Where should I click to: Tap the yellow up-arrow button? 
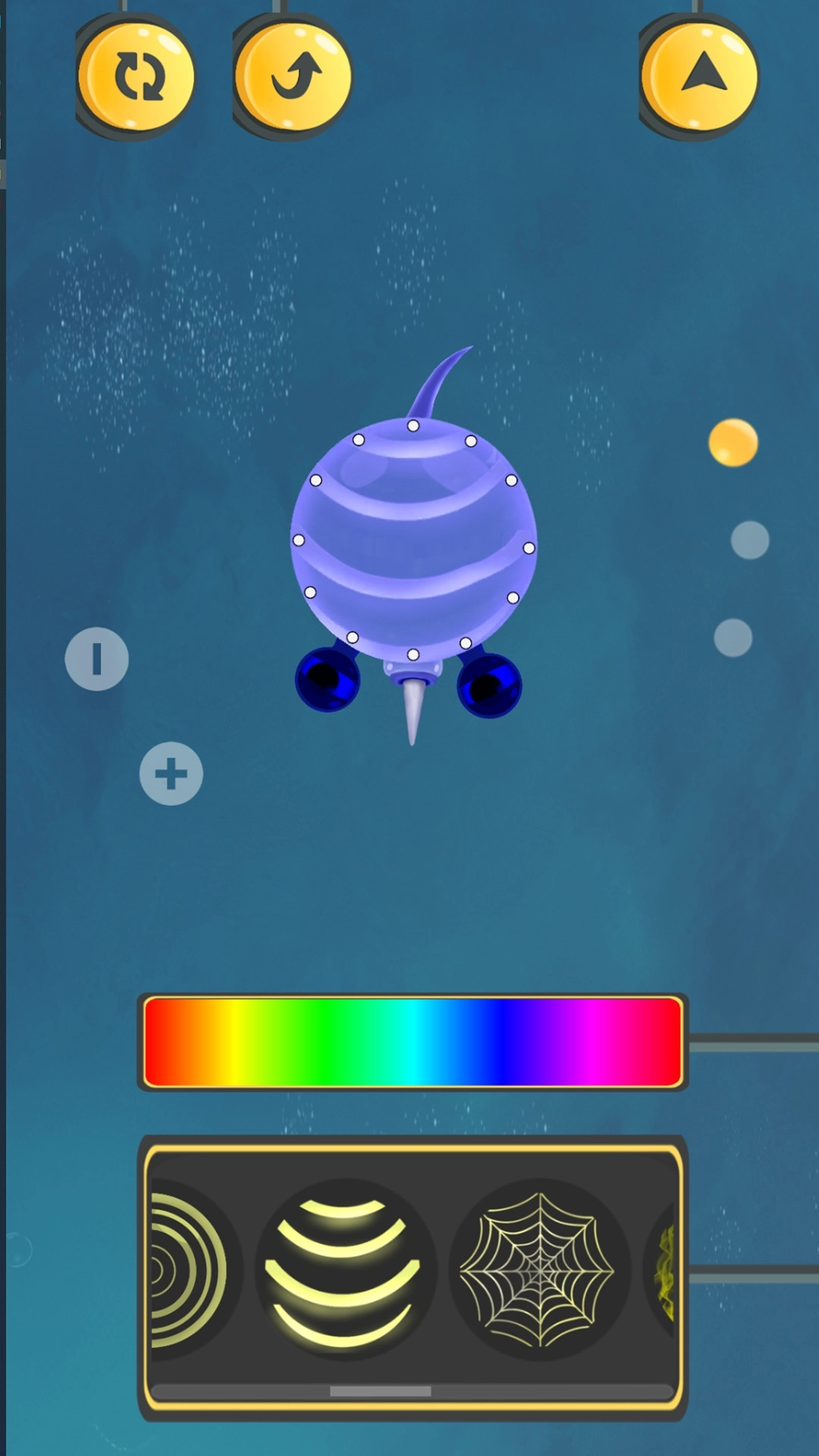coord(700,77)
